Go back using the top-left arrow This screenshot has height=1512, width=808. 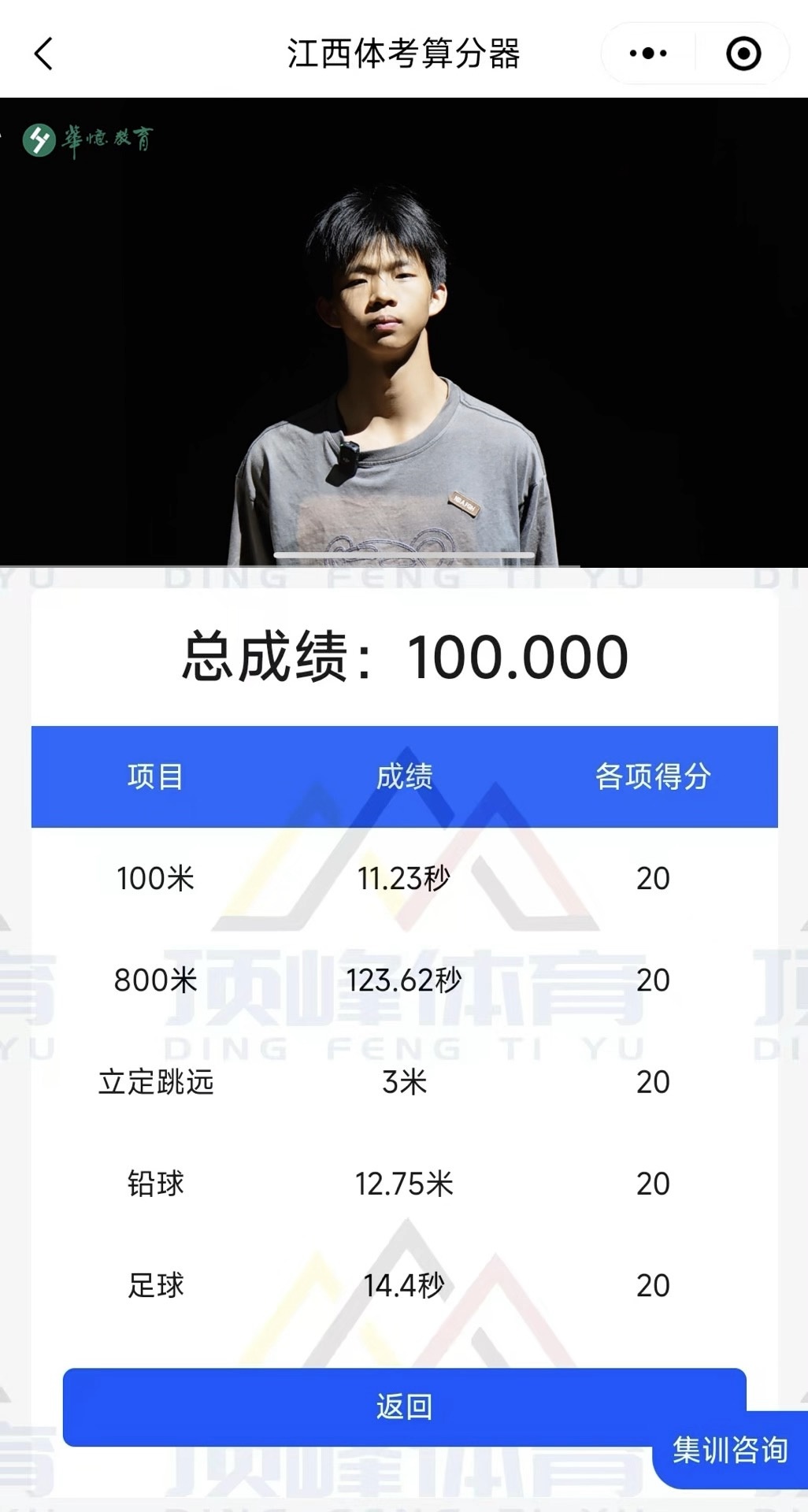click(44, 54)
